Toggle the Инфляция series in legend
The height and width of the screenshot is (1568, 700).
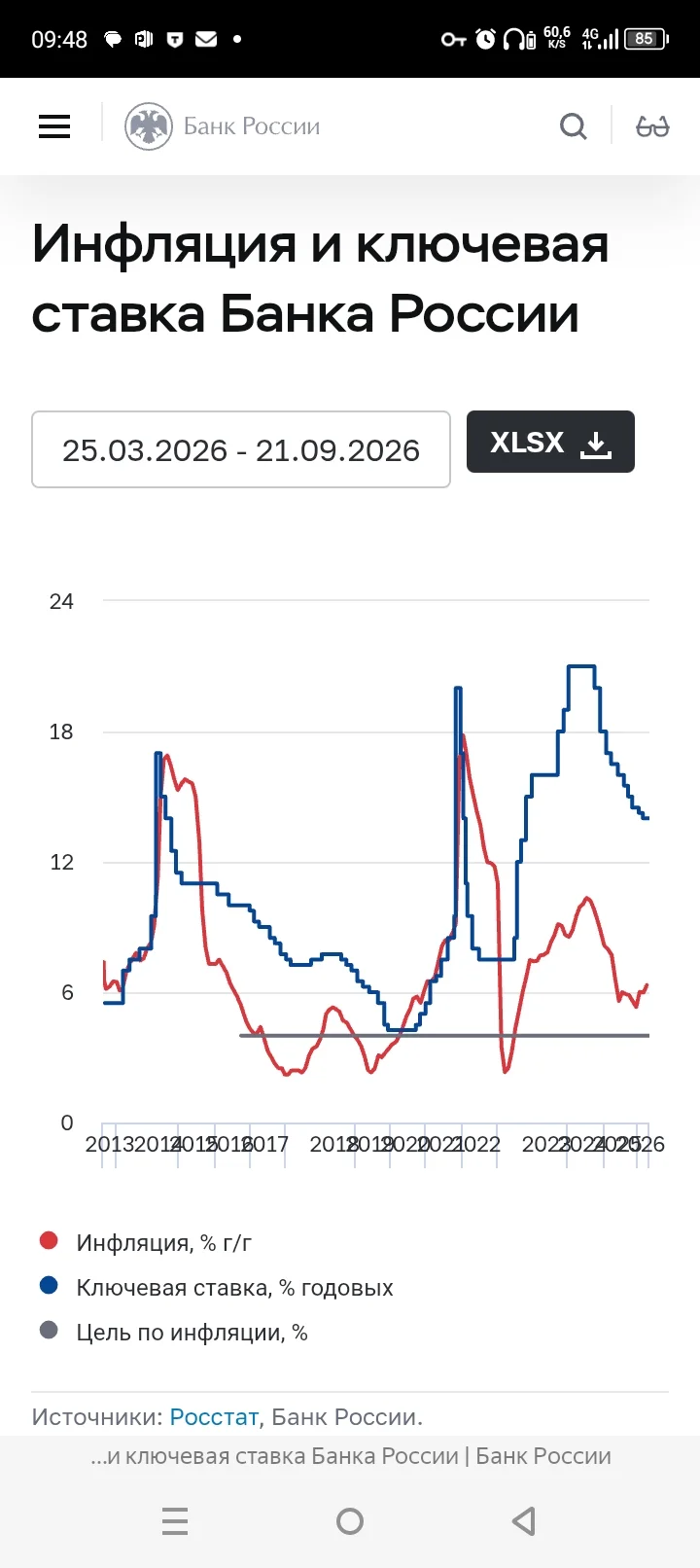pos(146,1242)
